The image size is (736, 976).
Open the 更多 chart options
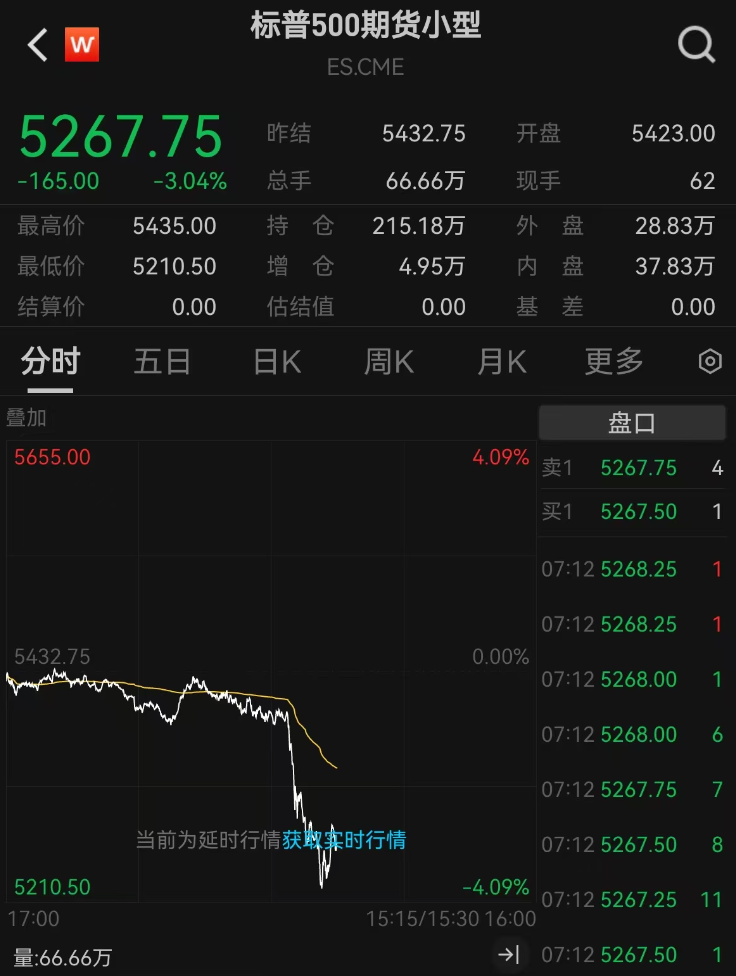tap(614, 362)
